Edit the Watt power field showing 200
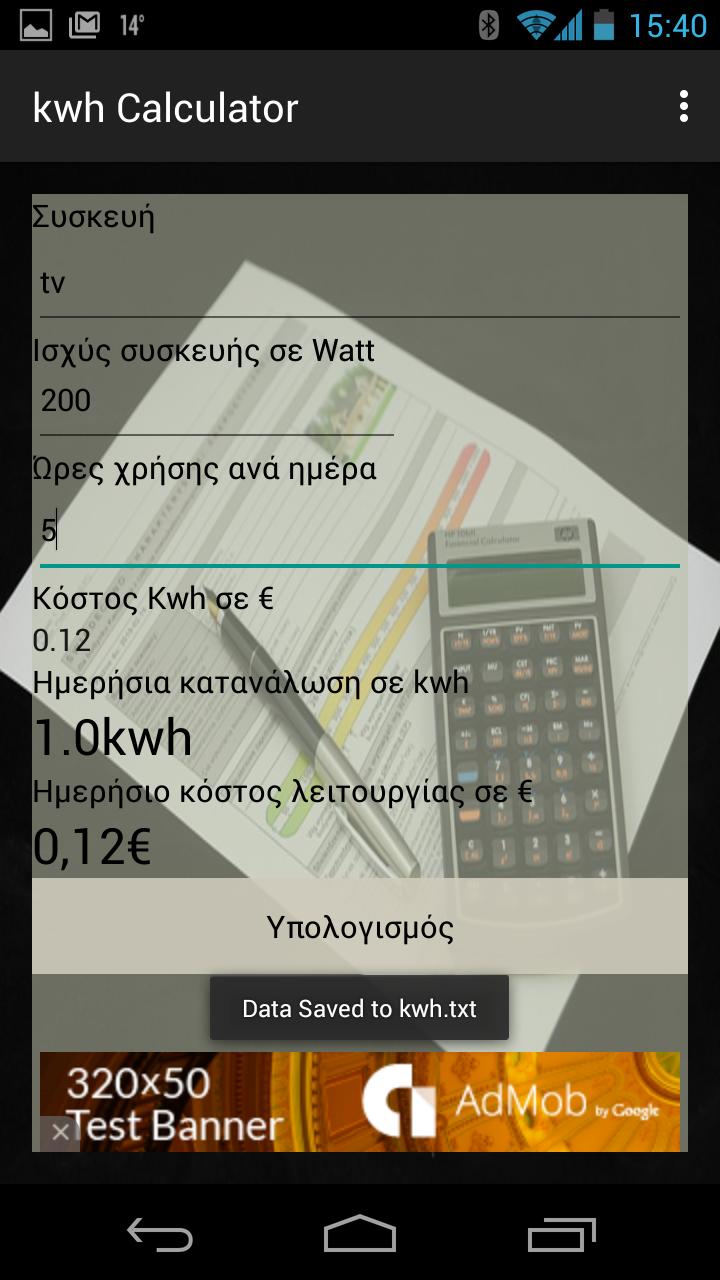This screenshot has height=1280, width=720. [x=216, y=402]
